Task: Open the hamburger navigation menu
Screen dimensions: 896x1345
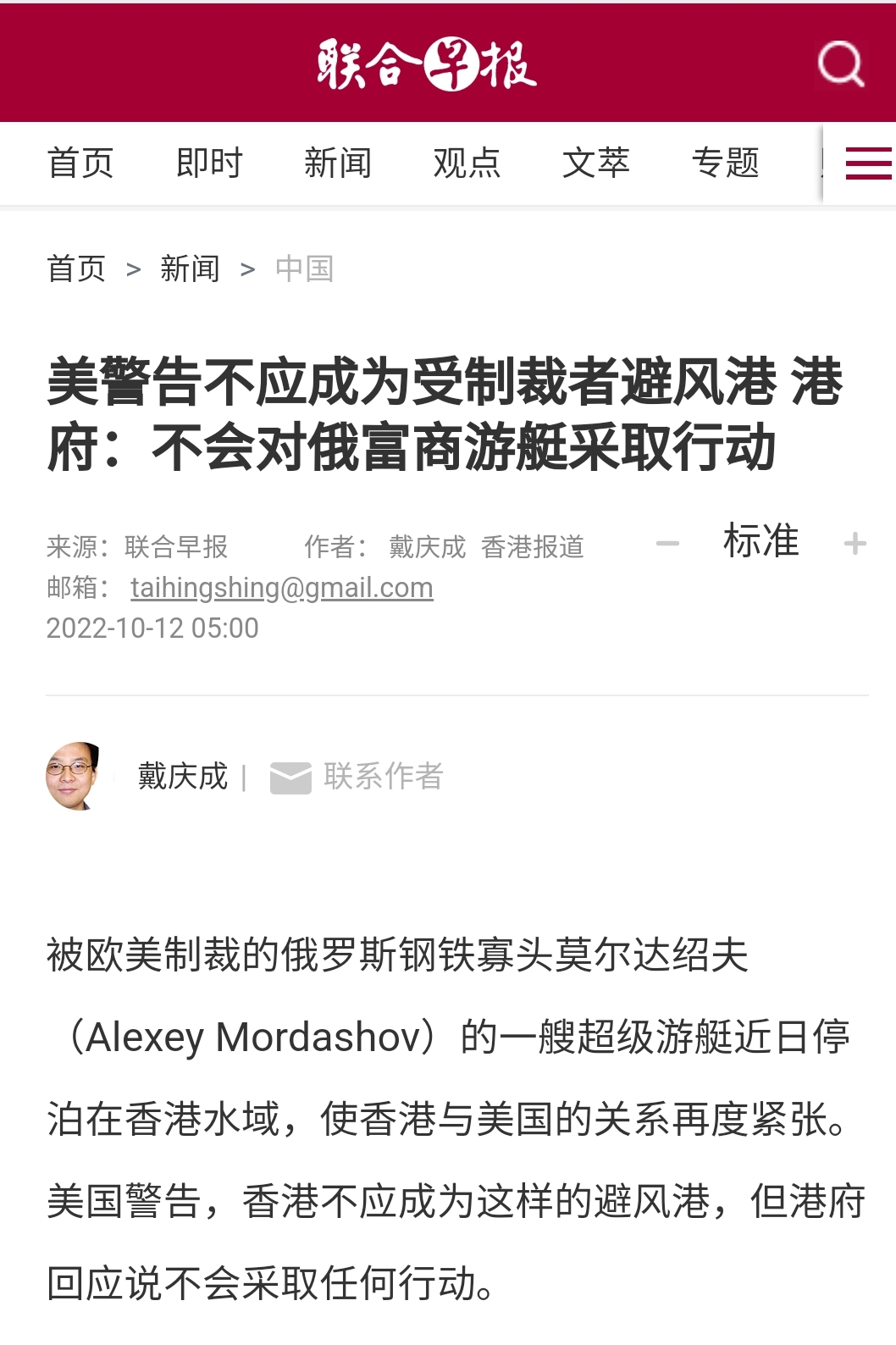Action: 867,163
